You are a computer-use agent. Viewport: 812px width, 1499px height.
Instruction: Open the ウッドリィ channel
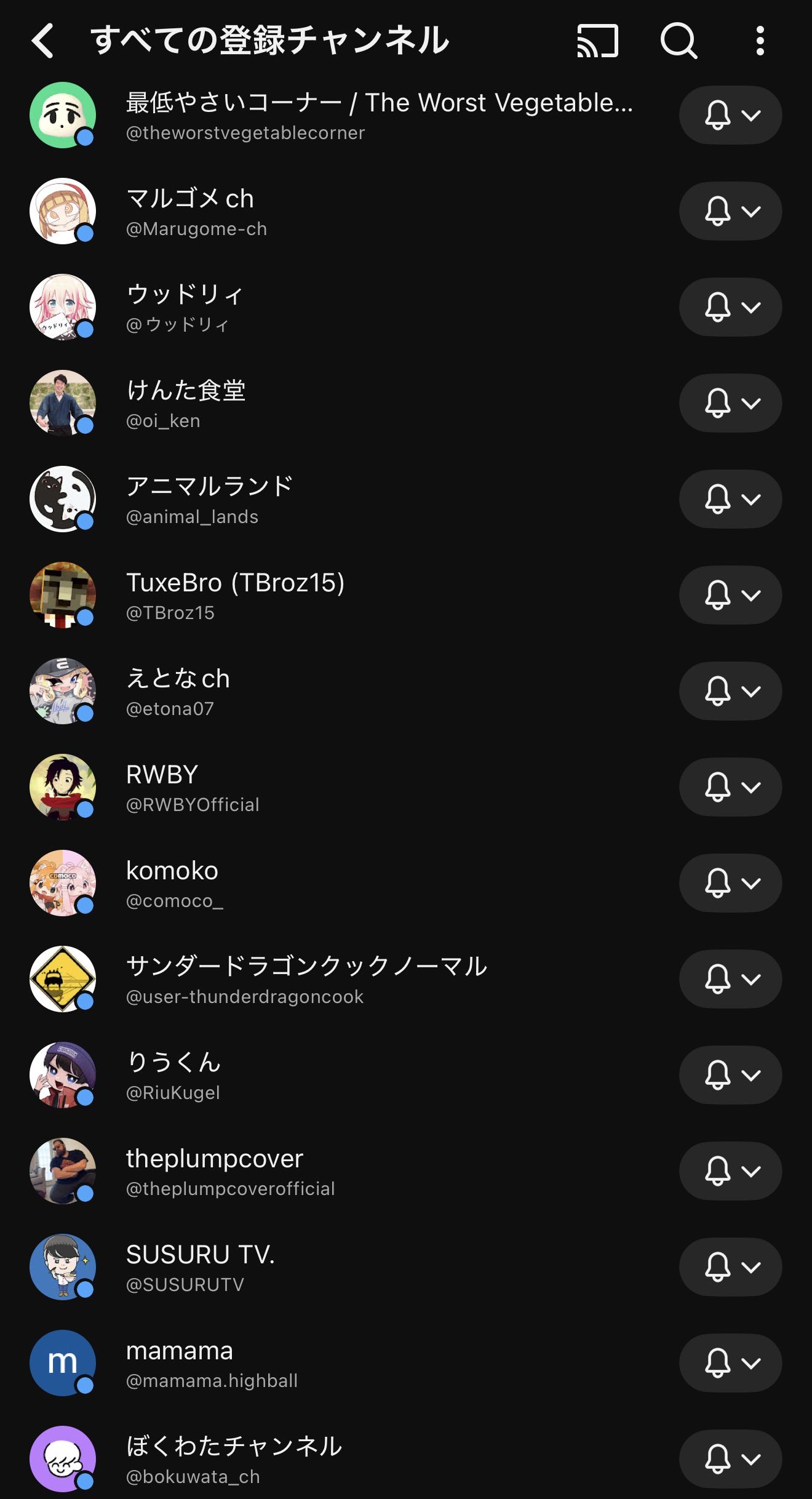tap(185, 307)
